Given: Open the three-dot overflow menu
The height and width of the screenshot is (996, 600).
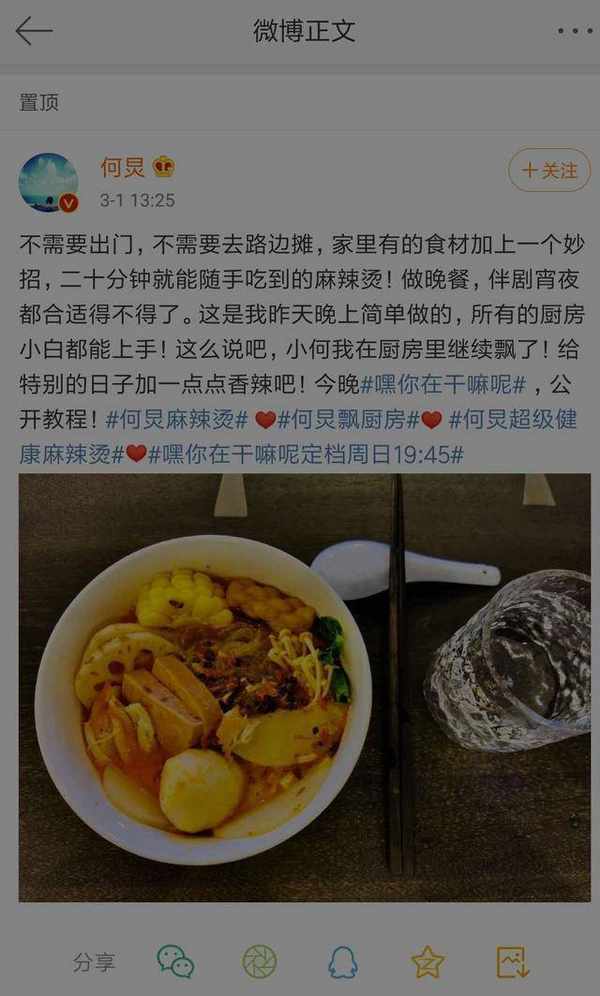Looking at the screenshot, I should (x=574, y=31).
